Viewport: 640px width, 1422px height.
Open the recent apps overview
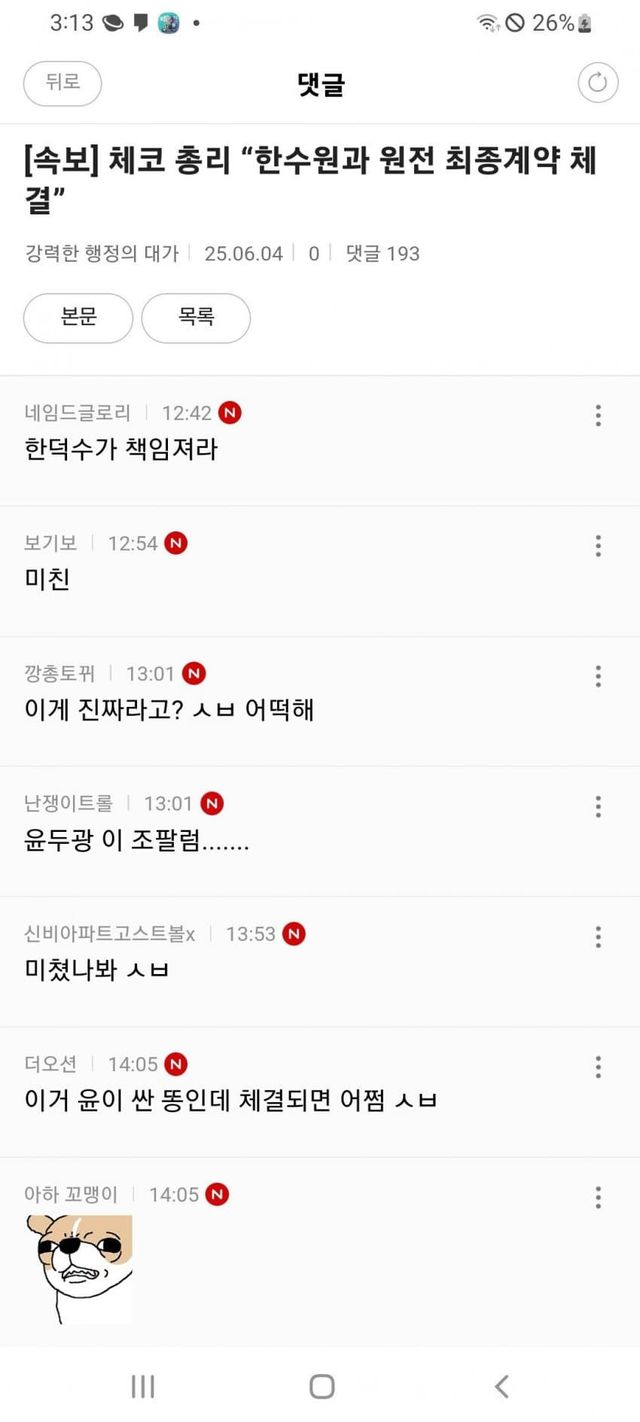[143, 1386]
